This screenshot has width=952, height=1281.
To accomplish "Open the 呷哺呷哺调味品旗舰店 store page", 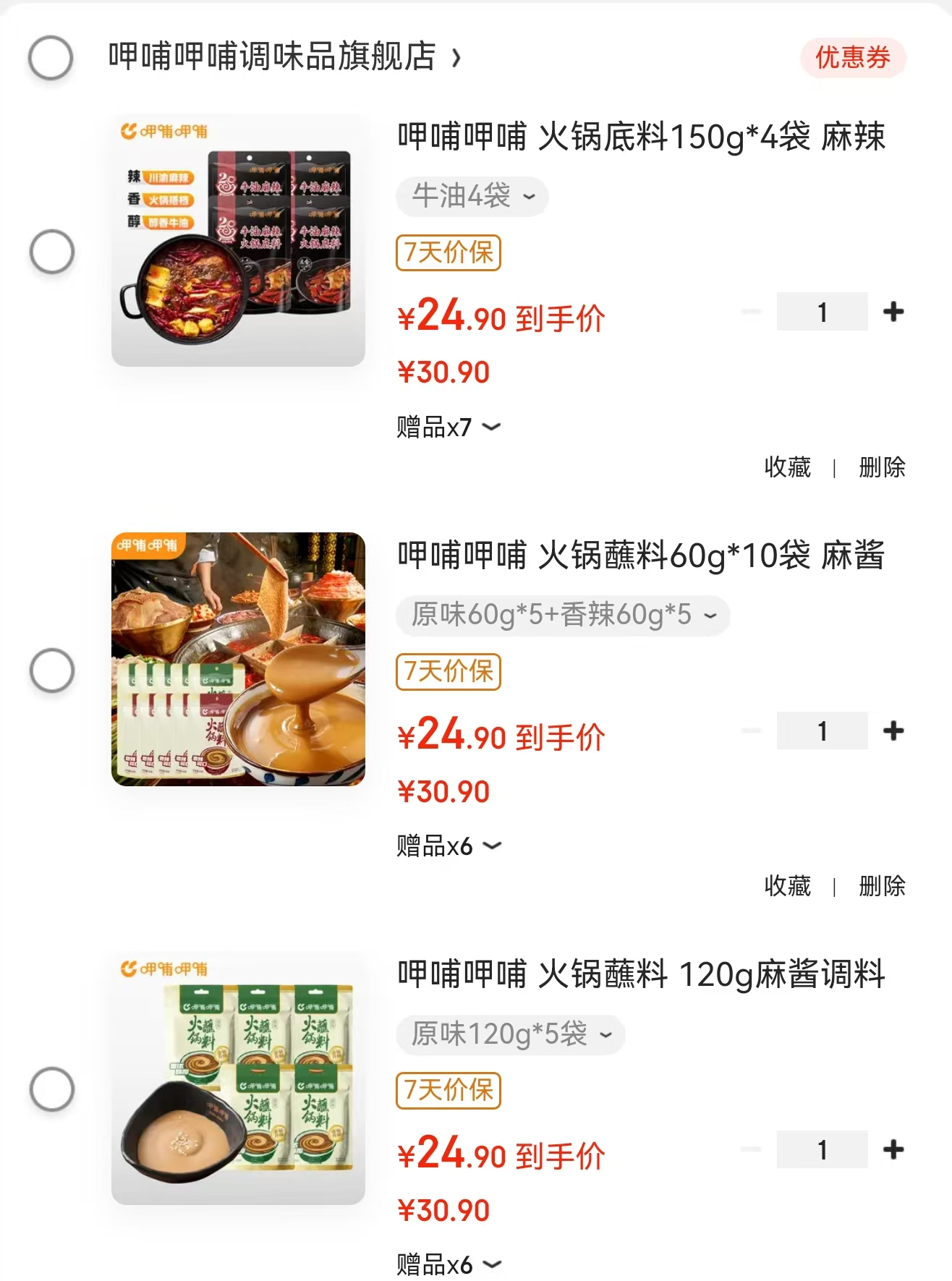I will pos(282,56).
